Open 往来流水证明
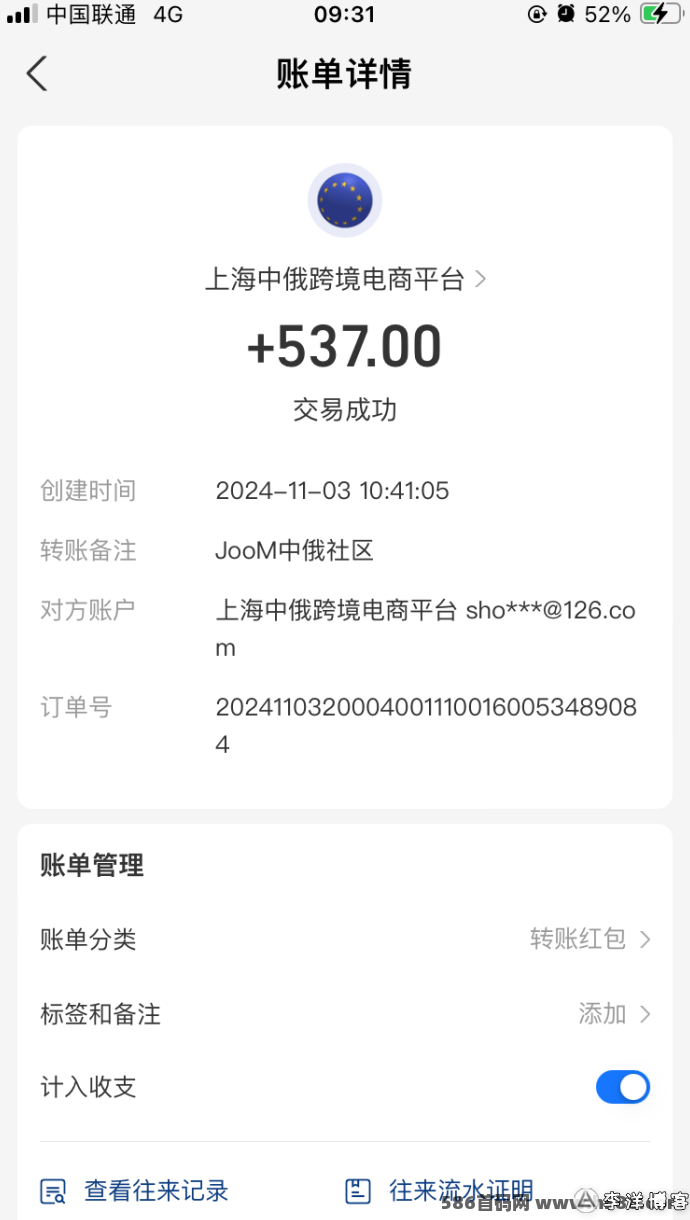This screenshot has height=1220, width=690. pyautogui.click(x=439, y=1191)
